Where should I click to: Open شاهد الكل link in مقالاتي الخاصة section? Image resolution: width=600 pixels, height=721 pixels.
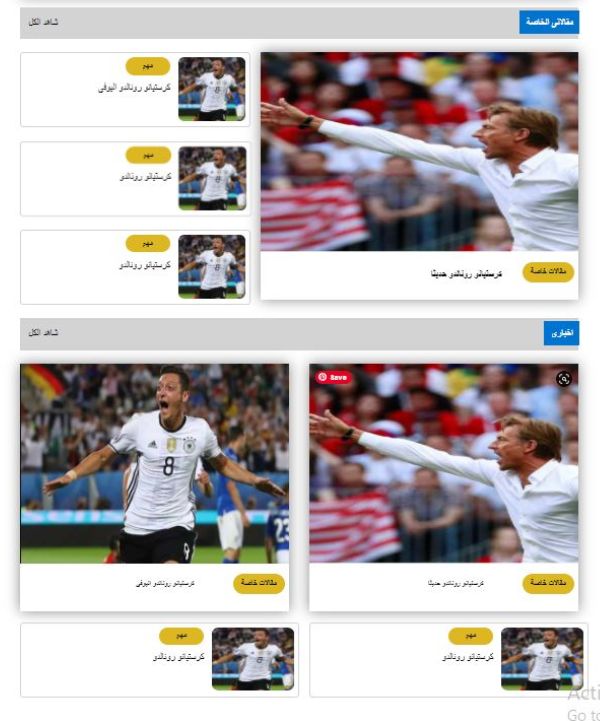click(x=43, y=22)
